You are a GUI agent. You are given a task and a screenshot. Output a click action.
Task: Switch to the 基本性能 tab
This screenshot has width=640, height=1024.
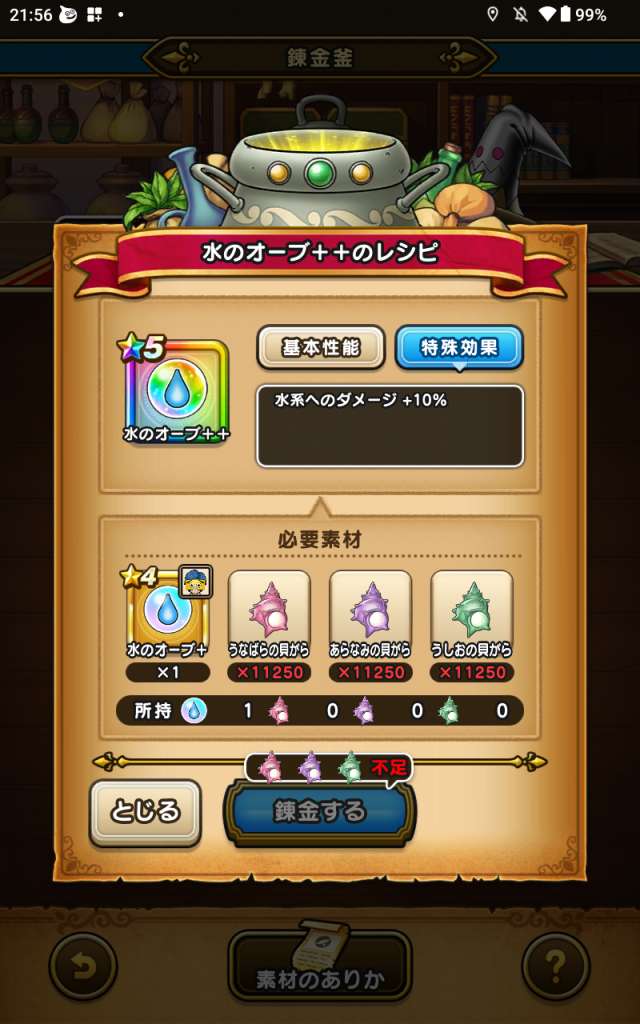point(320,348)
